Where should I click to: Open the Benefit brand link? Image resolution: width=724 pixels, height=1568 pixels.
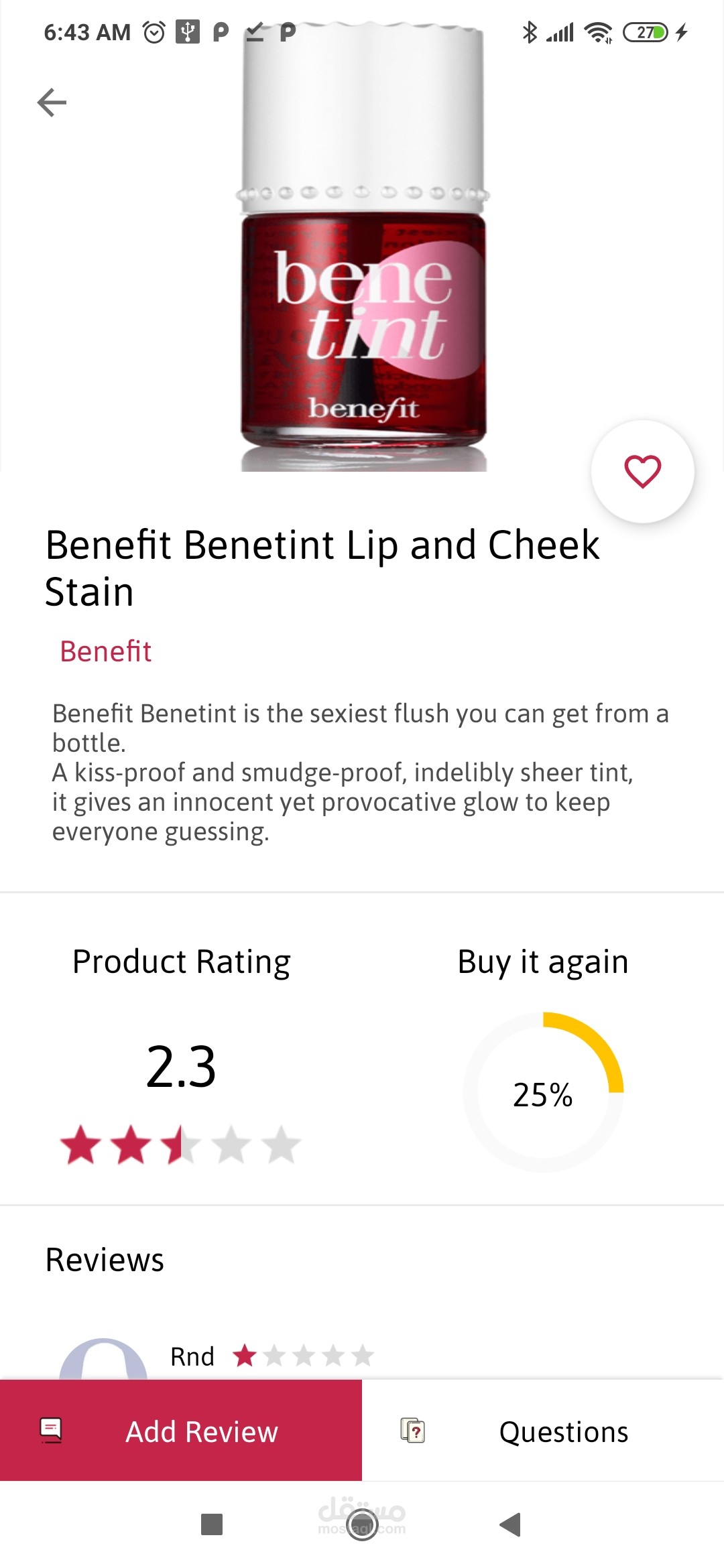tap(106, 651)
